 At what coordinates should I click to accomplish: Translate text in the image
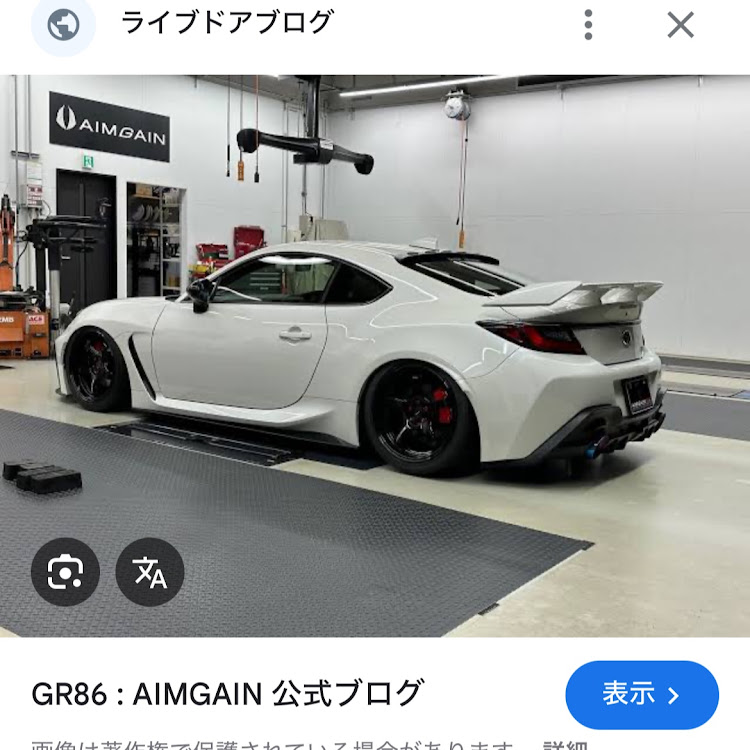coord(150,572)
